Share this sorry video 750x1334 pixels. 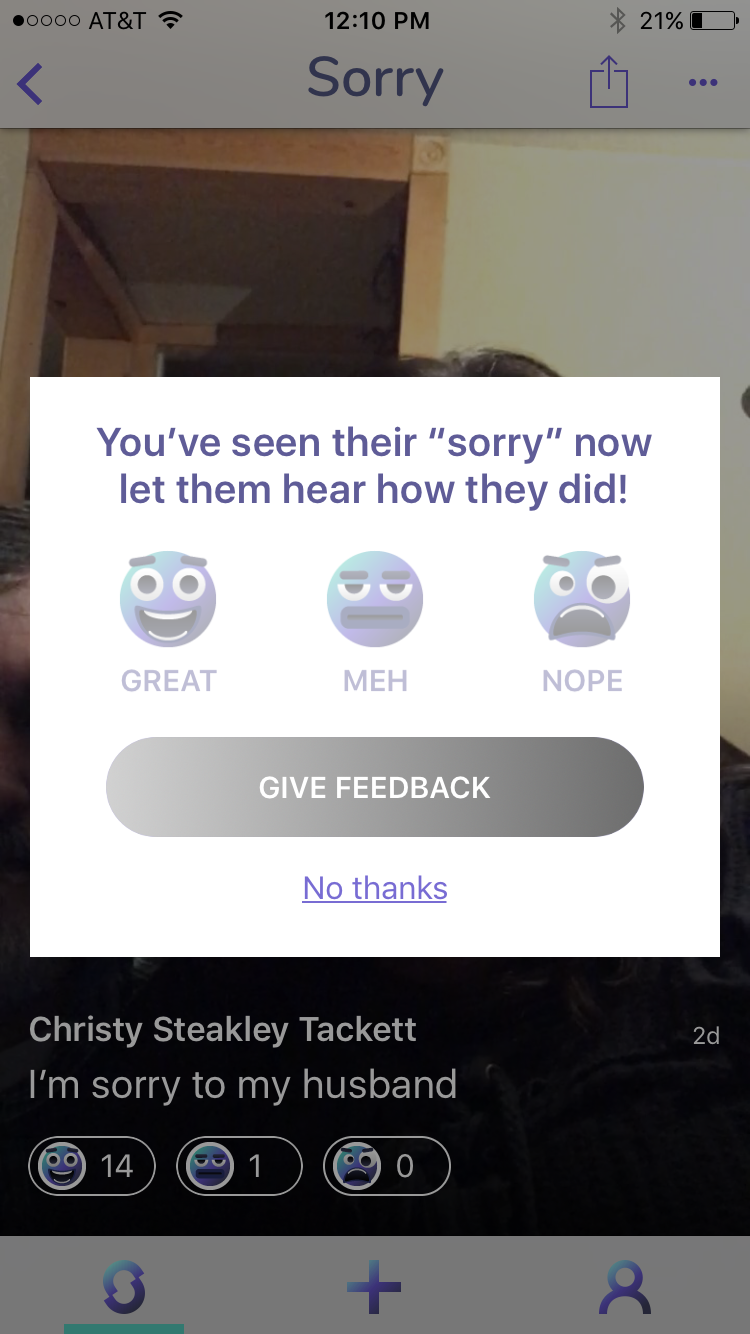point(608,82)
